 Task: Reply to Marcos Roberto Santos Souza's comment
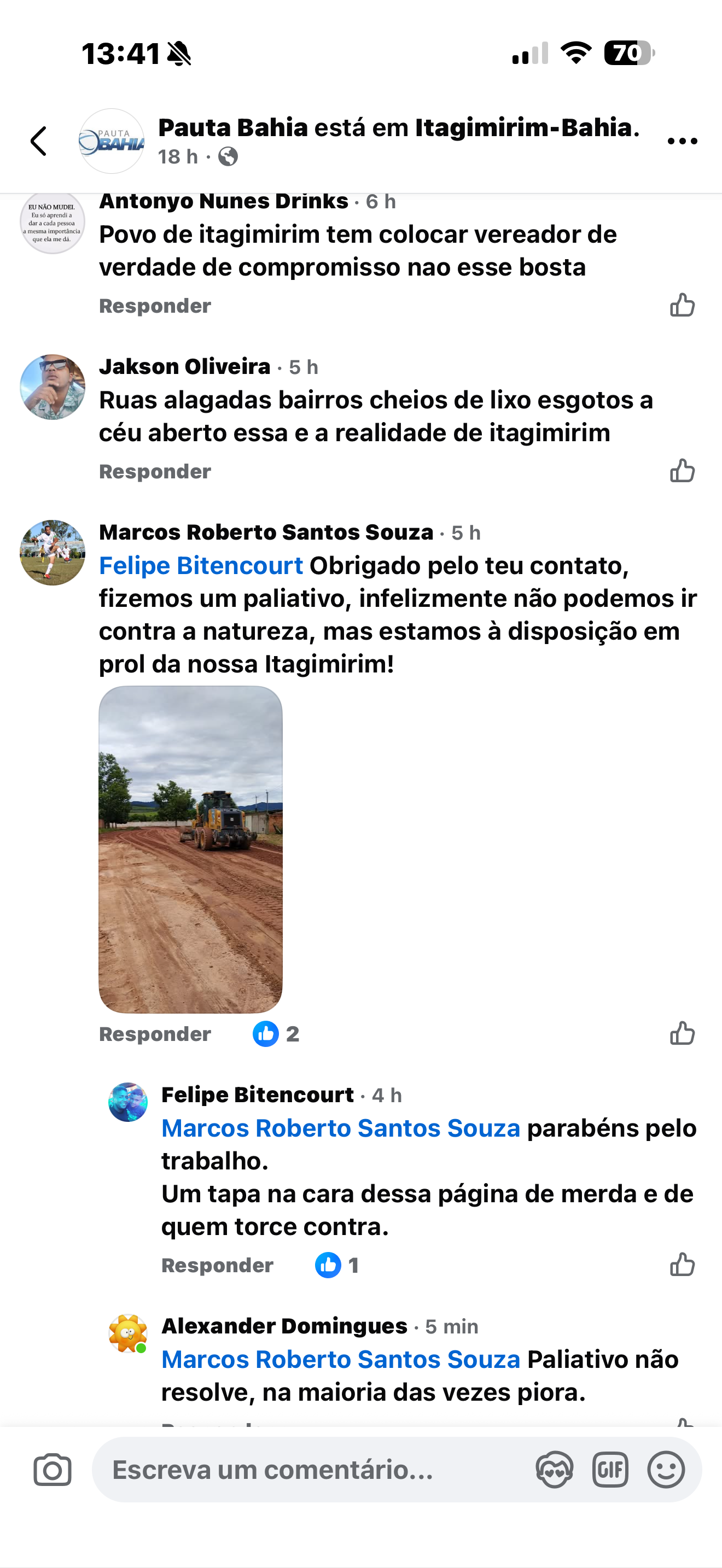click(x=155, y=1034)
